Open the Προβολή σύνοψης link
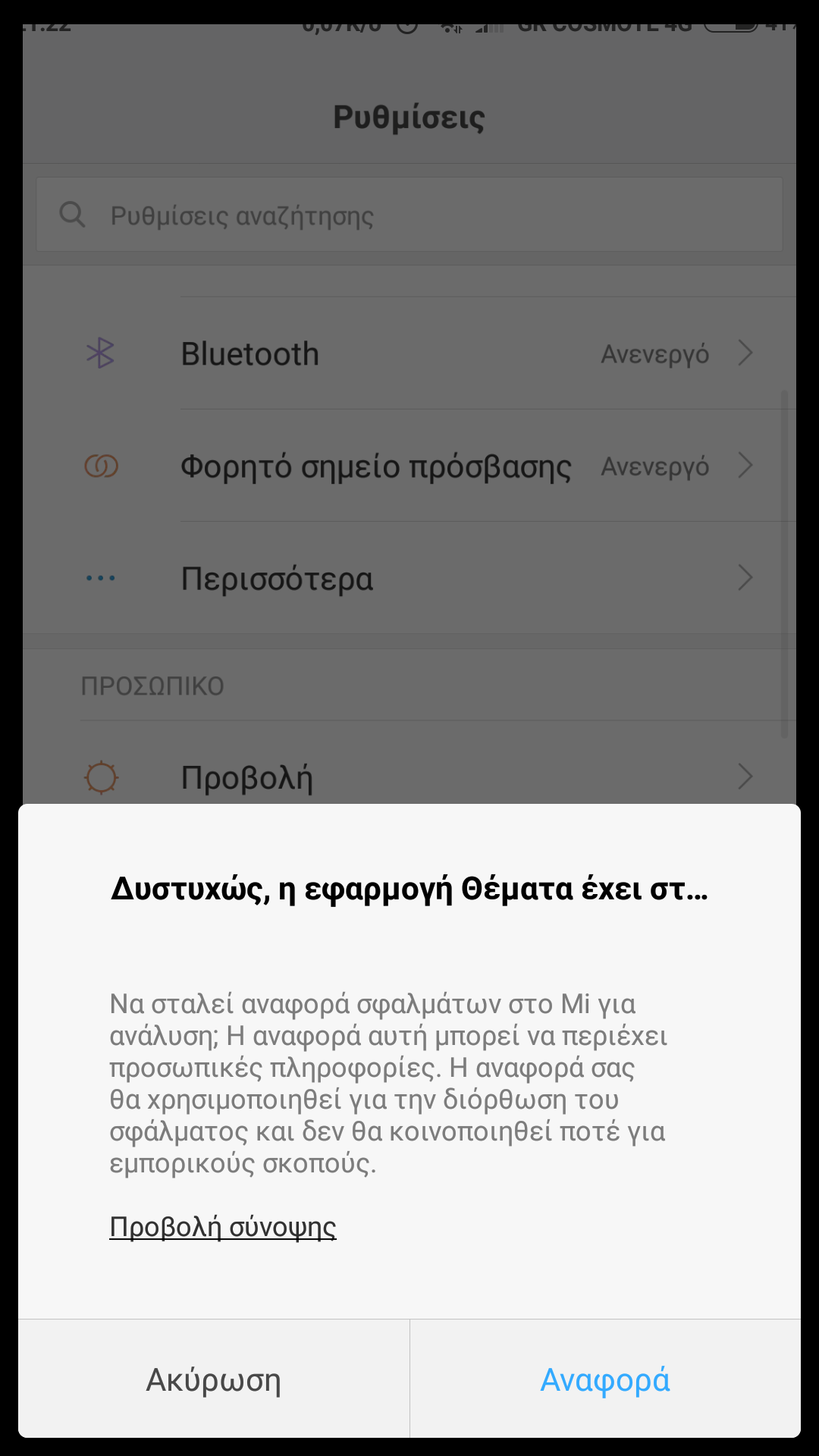Image resolution: width=819 pixels, height=1456 pixels. [223, 1226]
